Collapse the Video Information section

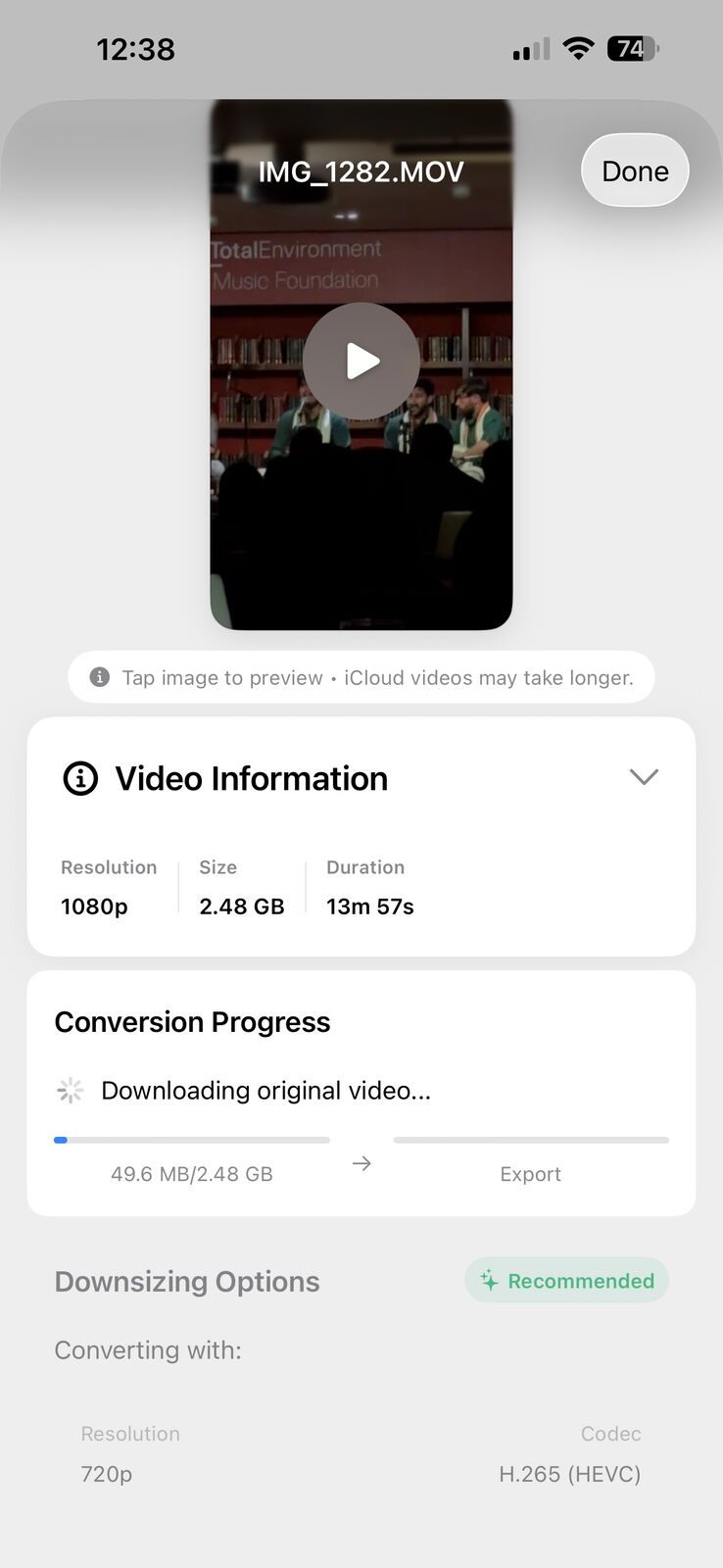coord(644,777)
